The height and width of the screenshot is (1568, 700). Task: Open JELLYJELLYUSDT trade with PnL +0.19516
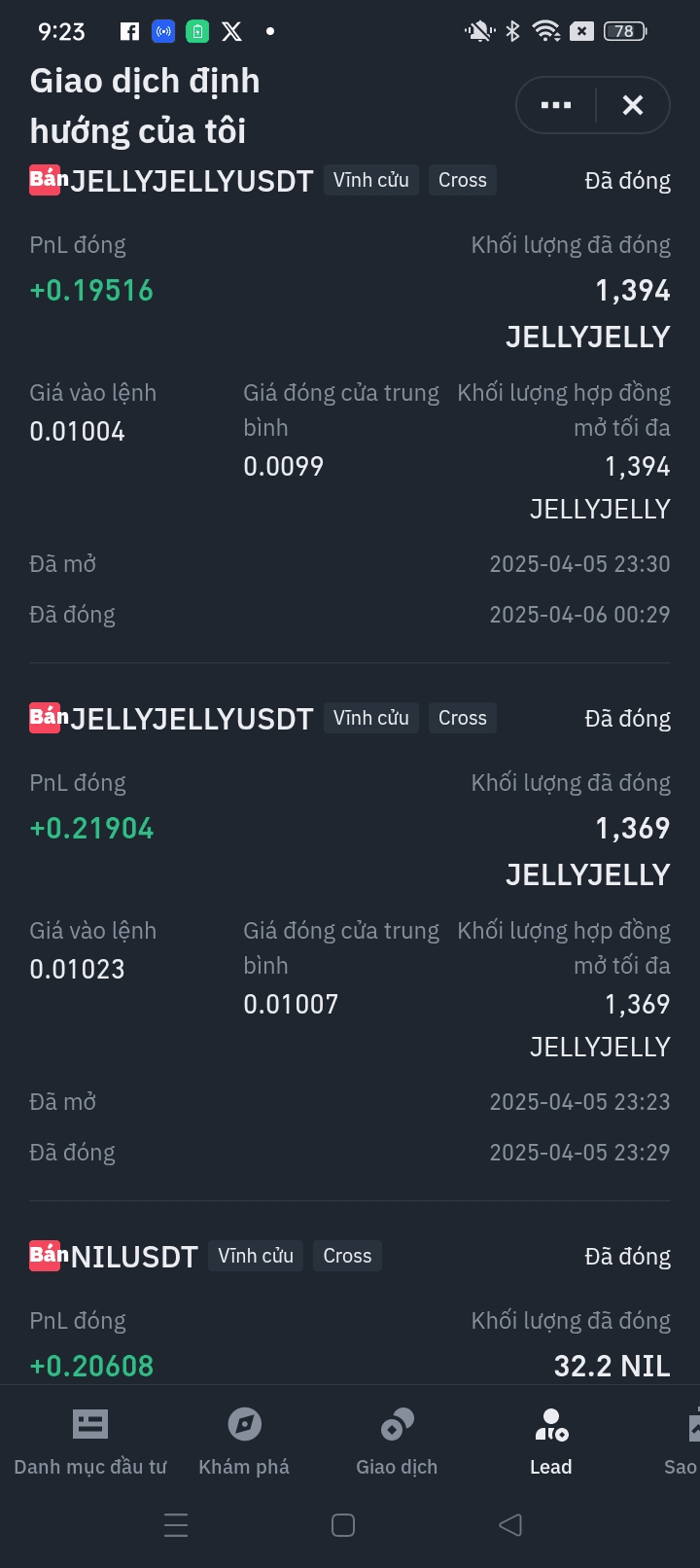click(x=350, y=397)
